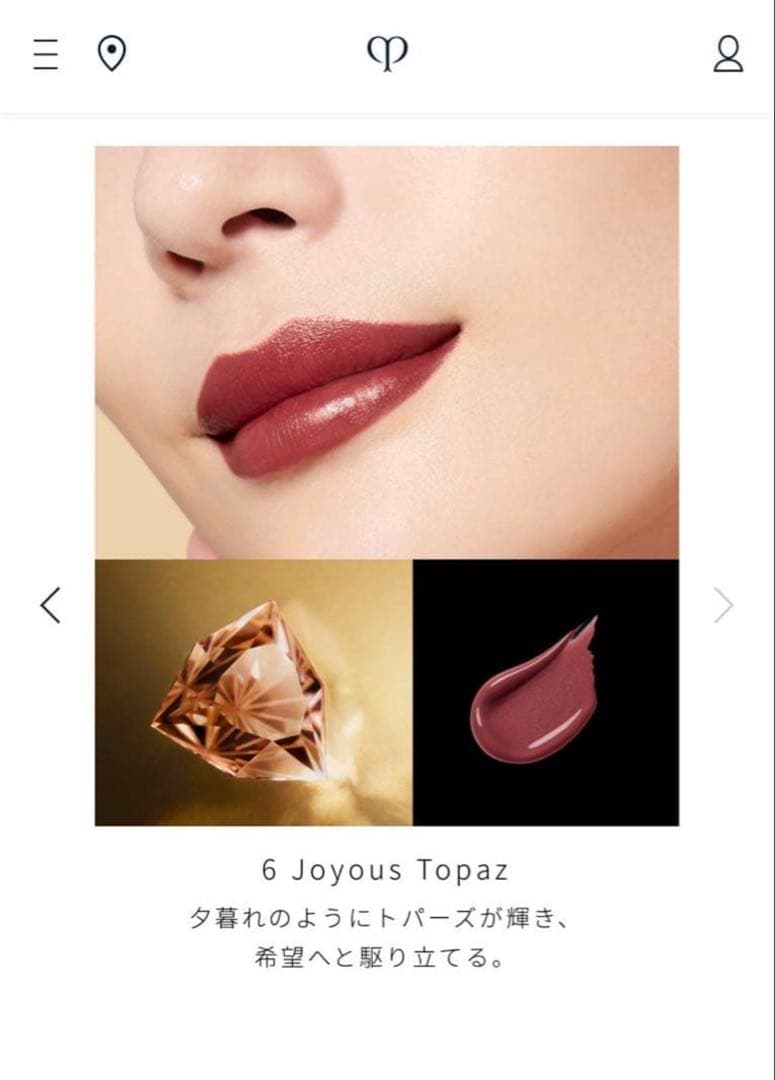Go to the Clé de Peau homepage logo
This screenshot has height=1080, width=775.
click(387, 53)
